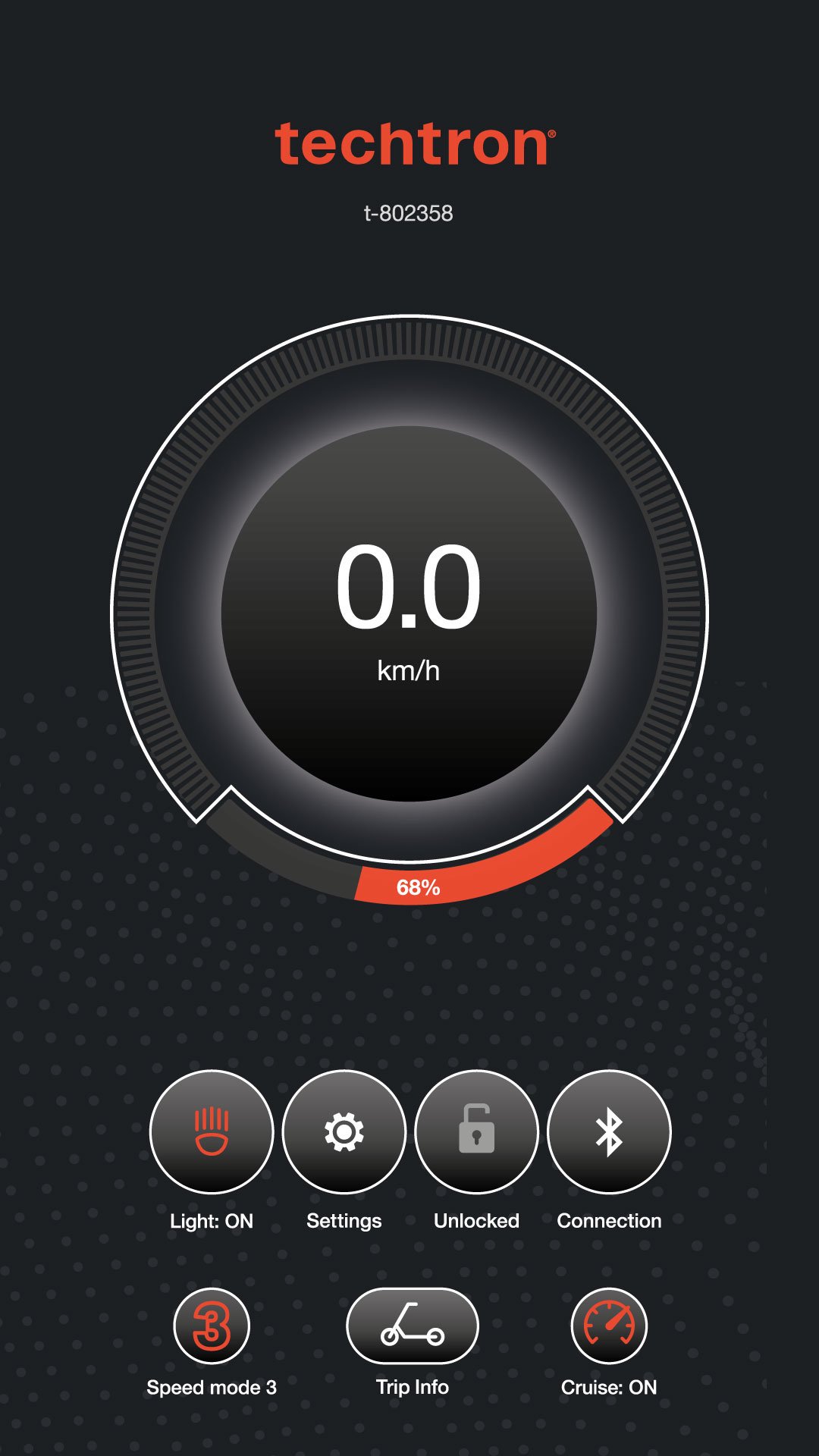The width and height of the screenshot is (819, 1456).
Task: Open the Settings gear button
Action: tap(344, 1131)
